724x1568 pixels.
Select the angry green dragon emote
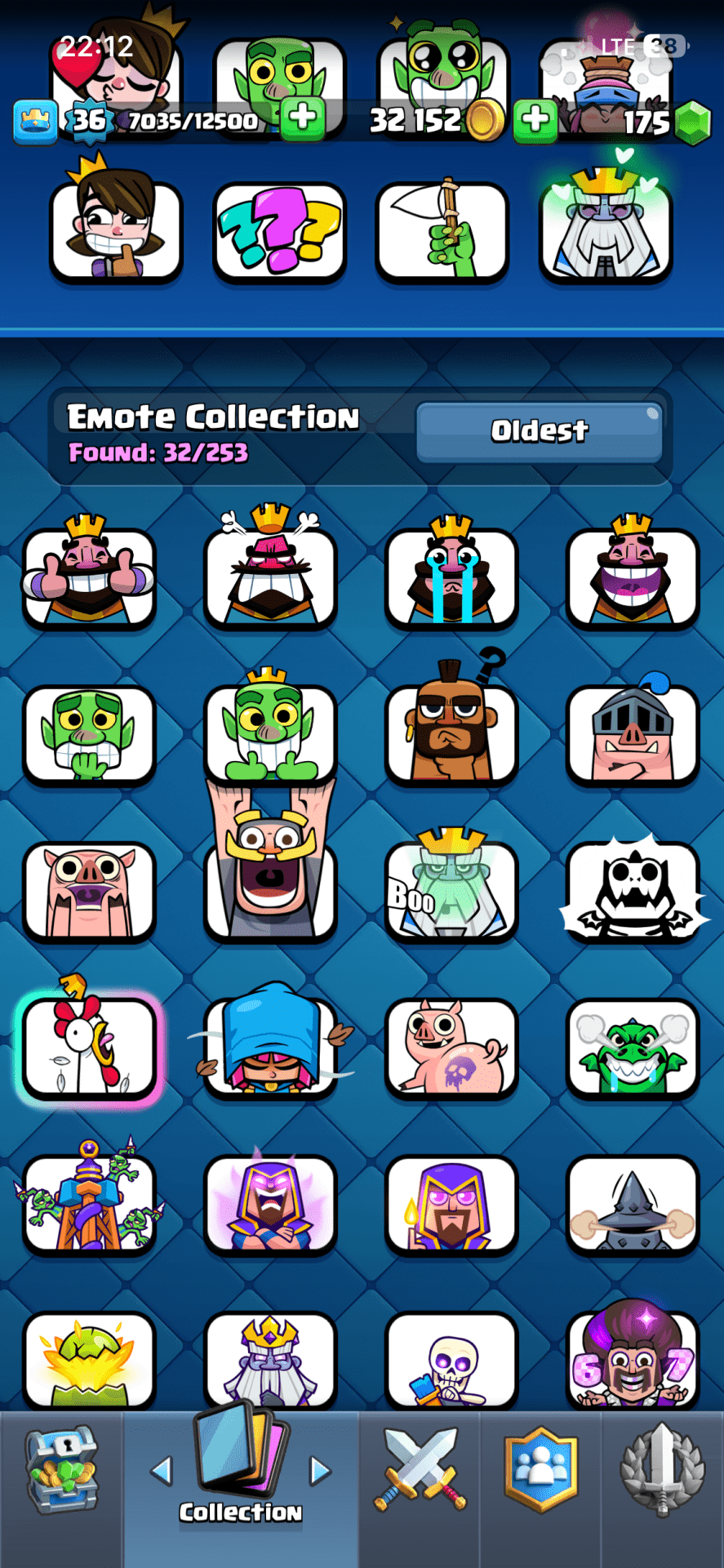click(633, 1047)
